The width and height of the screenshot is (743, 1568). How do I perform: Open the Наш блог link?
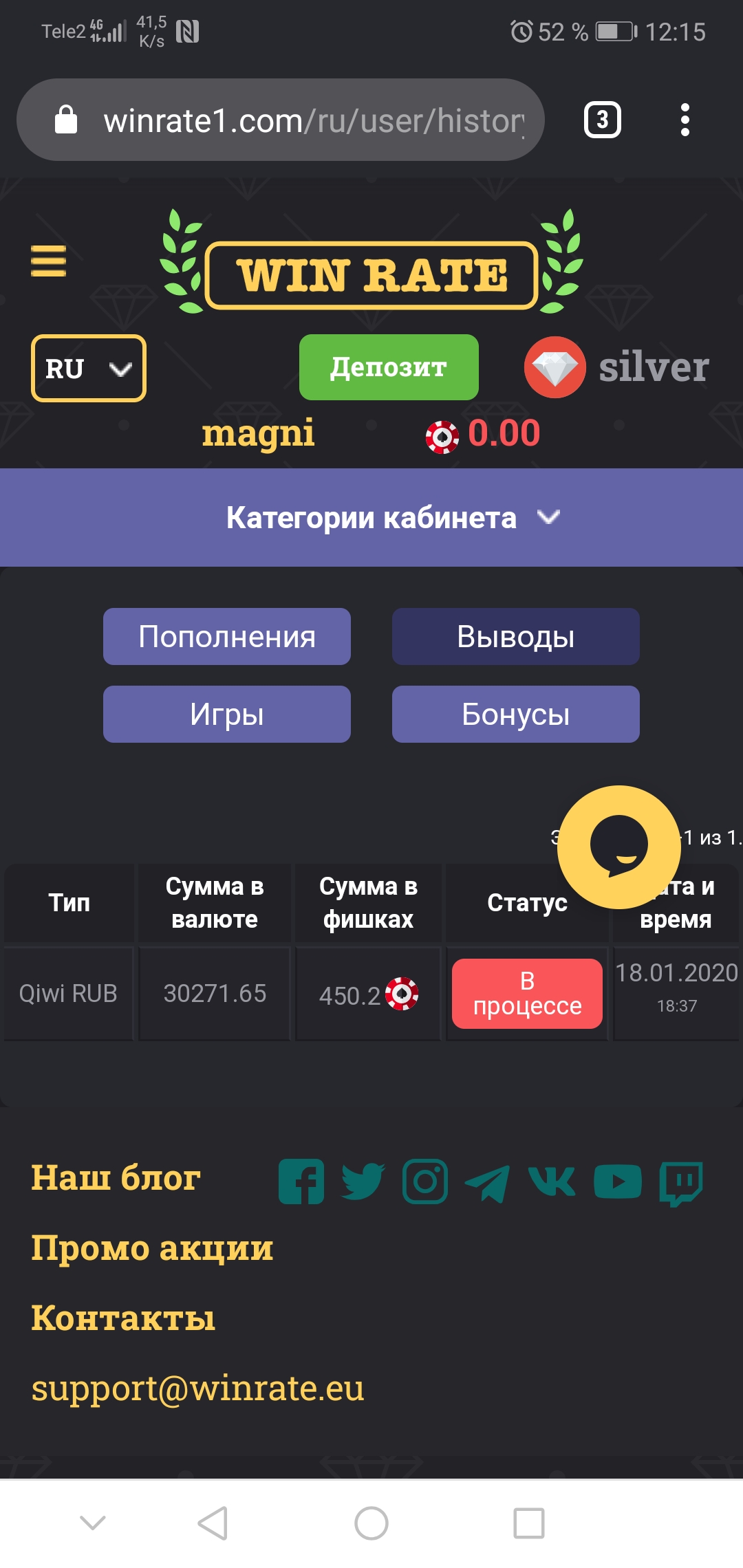pos(116,1177)
